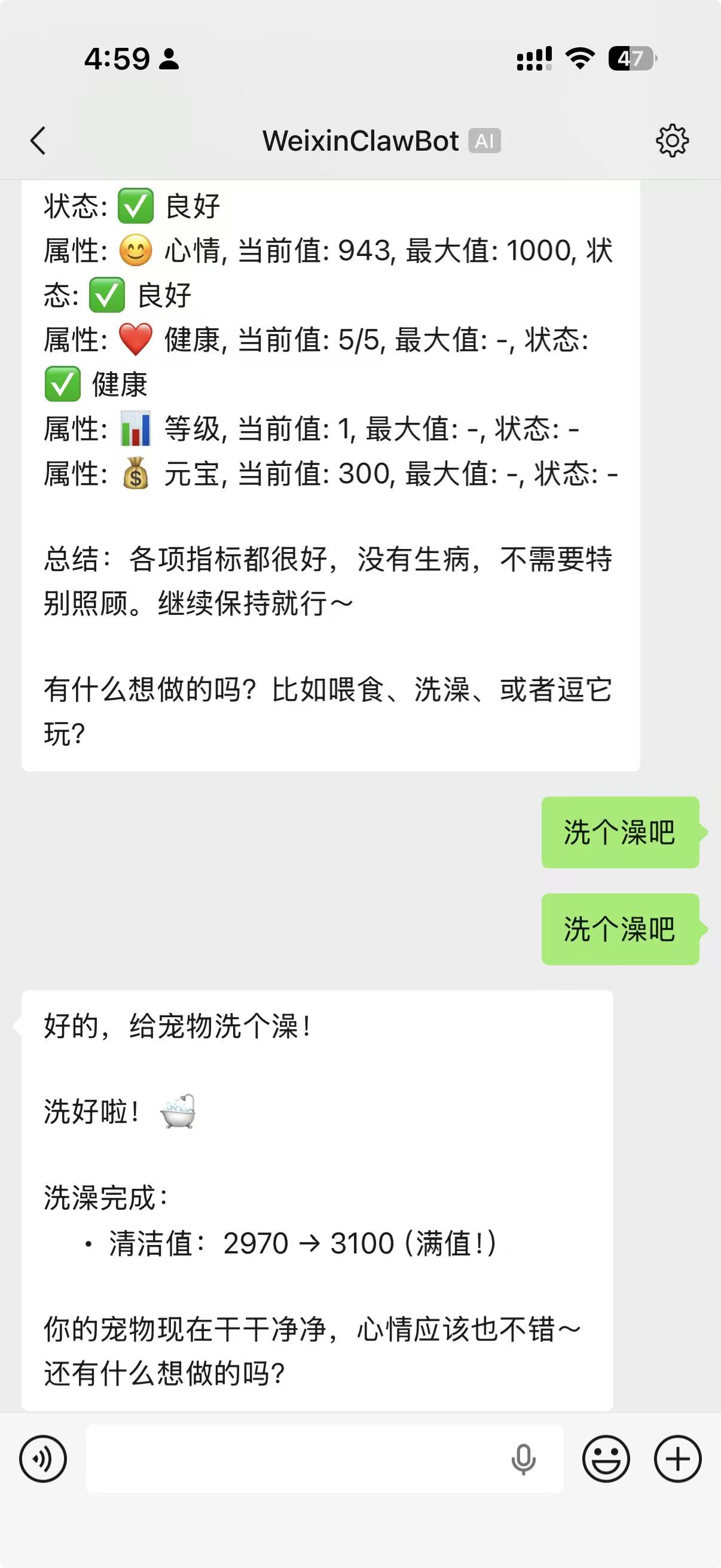Click the back arrow to leave chat
The height and width of the screenshot is (1568, 721).
[38, 140]
